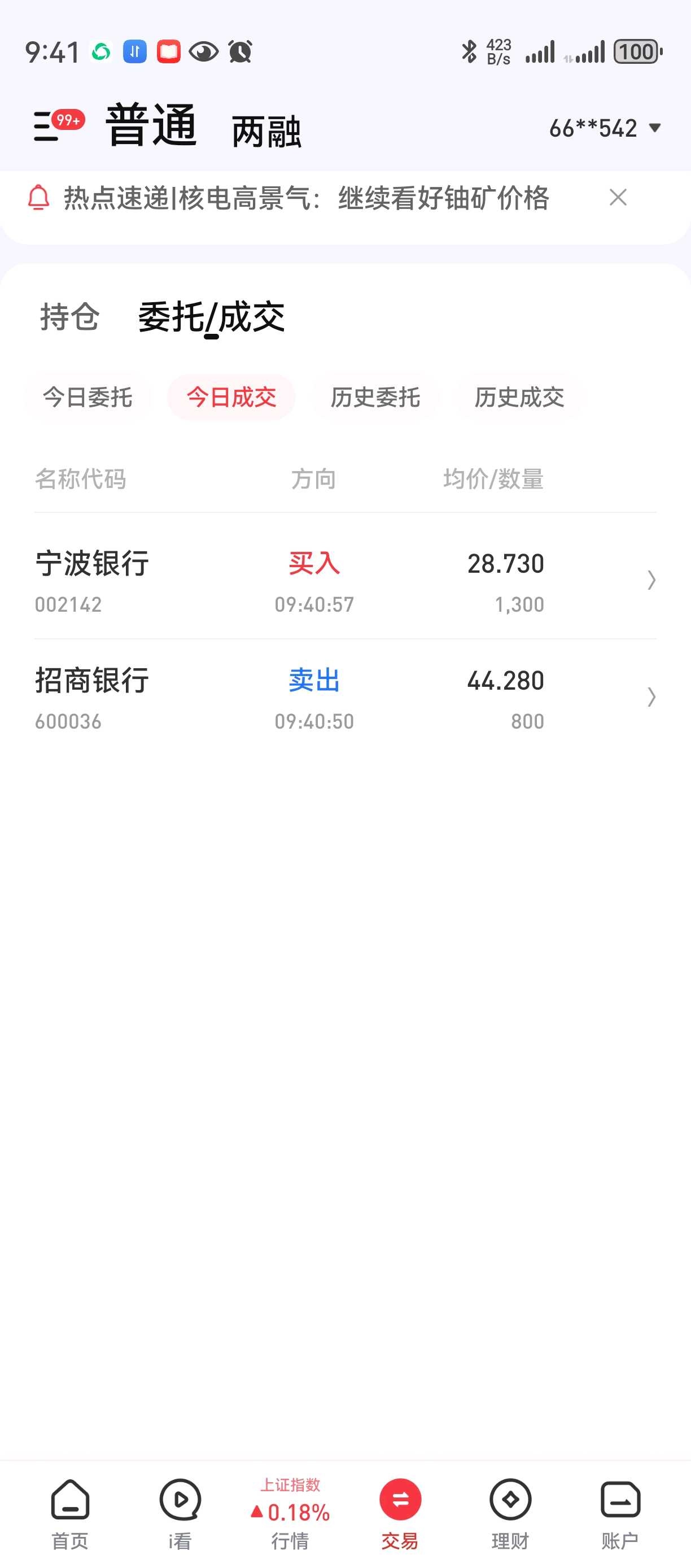691x1568 pixels.
Task: Tap the 今日成交 chip
Action: 231,398
